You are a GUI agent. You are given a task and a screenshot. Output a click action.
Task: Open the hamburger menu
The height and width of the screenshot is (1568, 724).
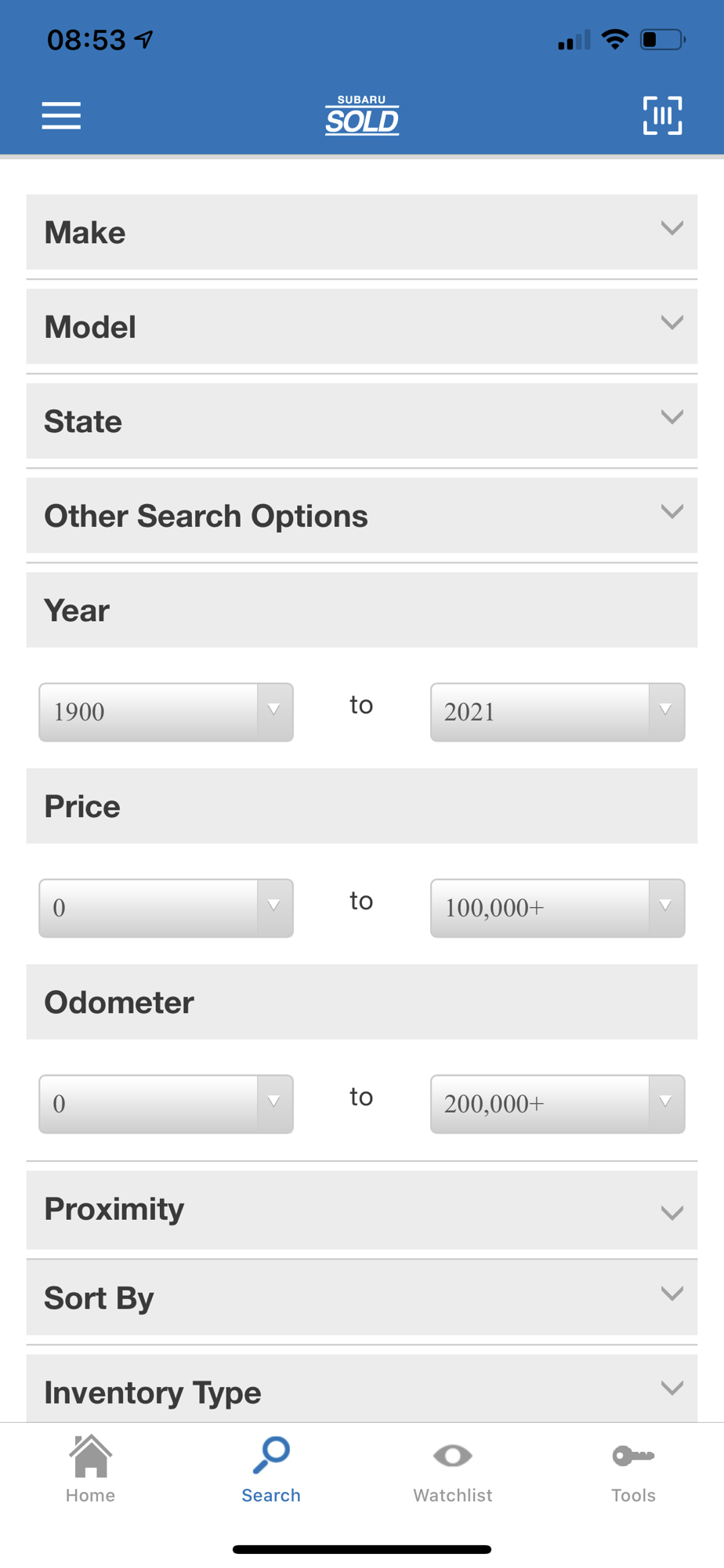[x=61, y=116]
